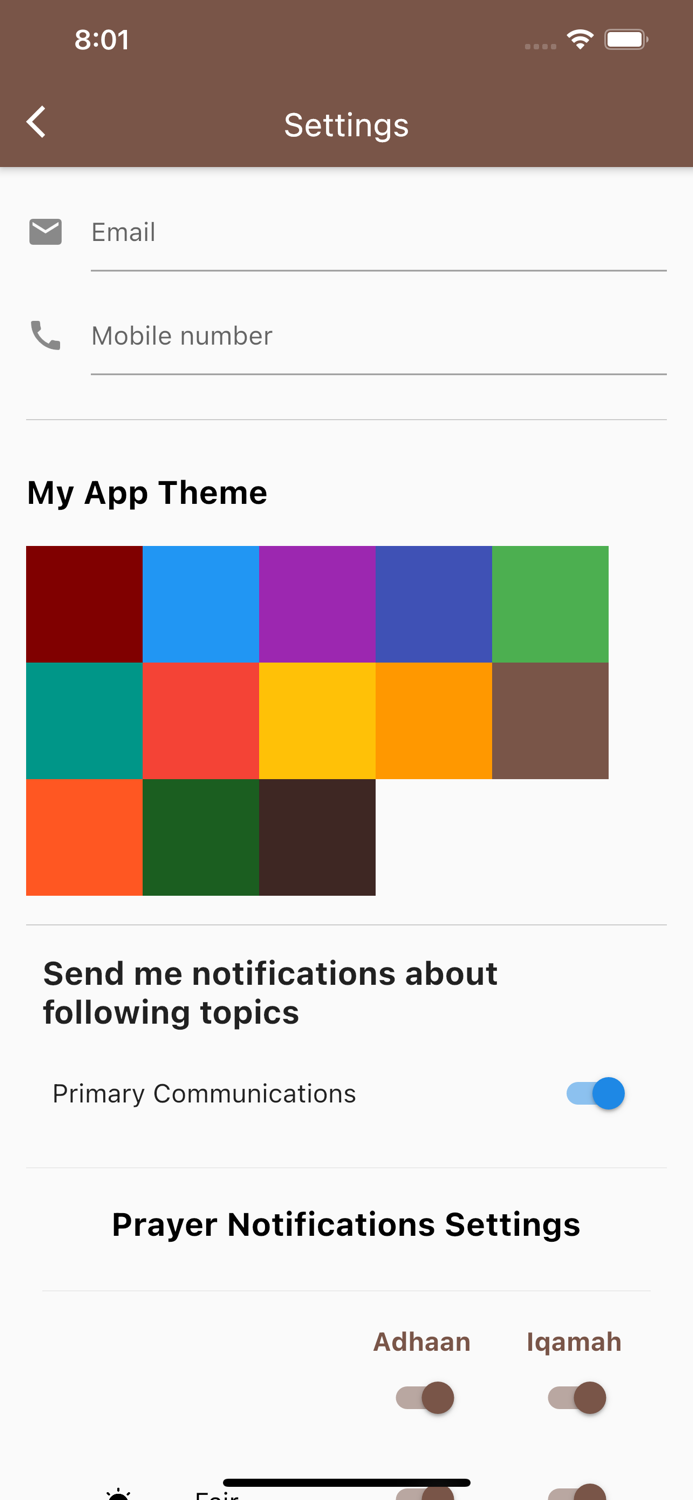Turn off Primary Communications notifications
The height and width of the screenshot is (1500, 693).
pos(596,1094)
